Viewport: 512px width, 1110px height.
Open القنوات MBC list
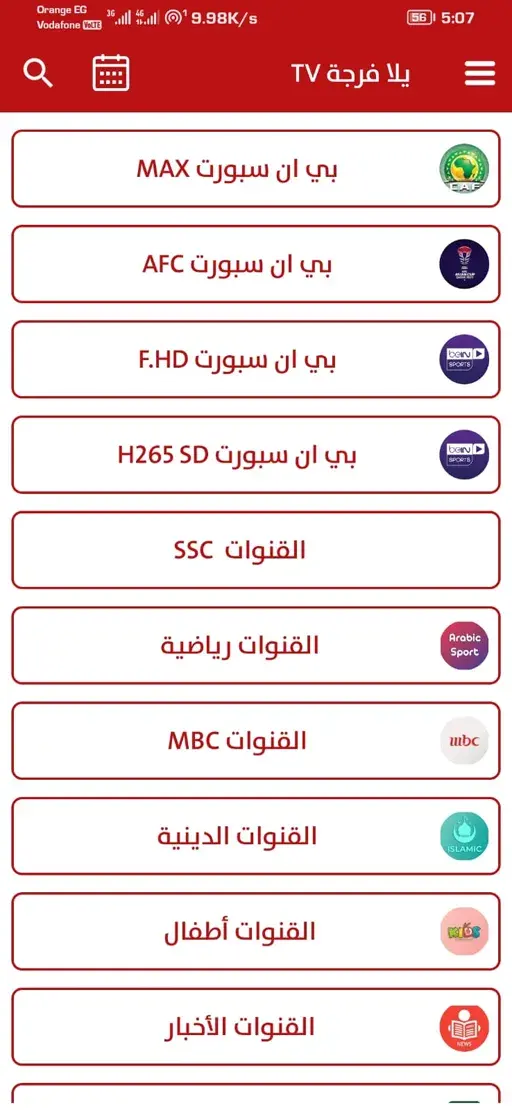(x=256, y=740)
